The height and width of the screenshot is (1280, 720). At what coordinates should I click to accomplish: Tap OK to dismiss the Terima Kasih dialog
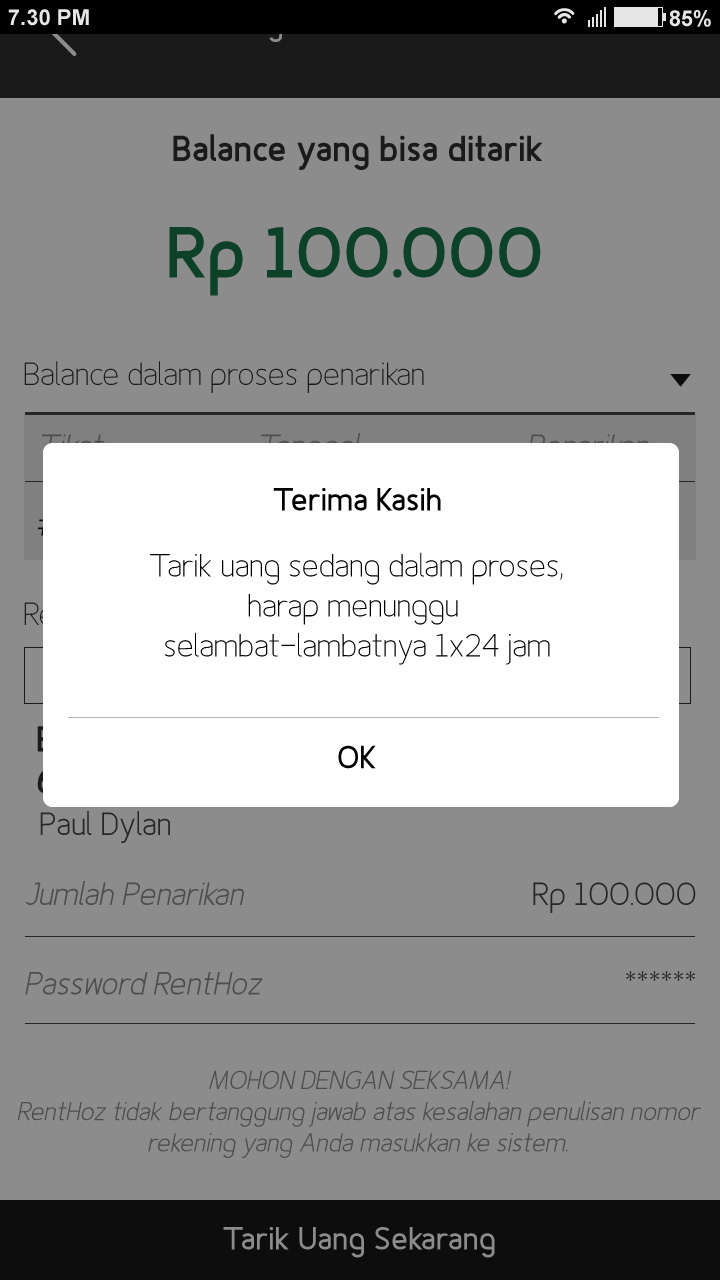pos(357,759)
